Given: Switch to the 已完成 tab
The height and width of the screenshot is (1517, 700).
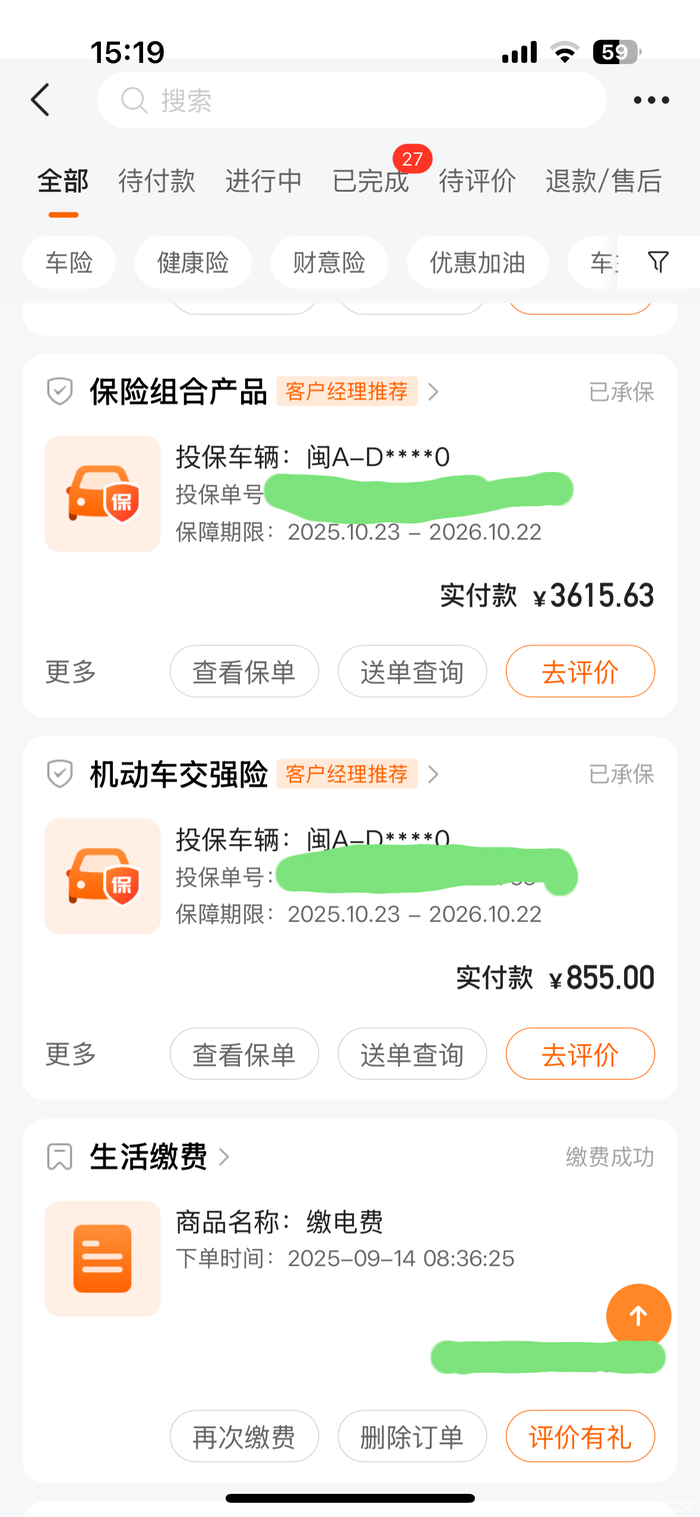Looking at the screenshot, I should [x=371, y=181].
